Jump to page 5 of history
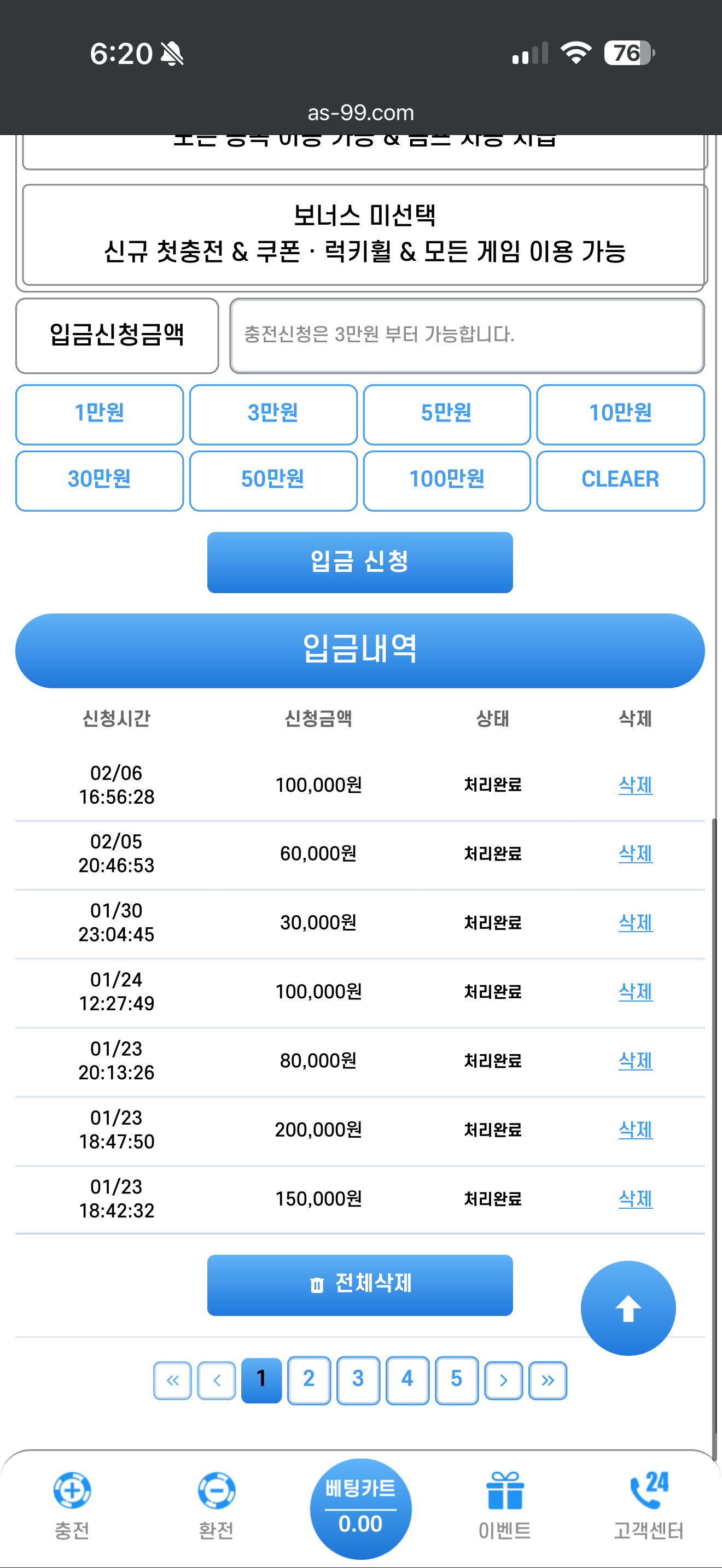The image size is (722, 1568). coord(457,1379)
